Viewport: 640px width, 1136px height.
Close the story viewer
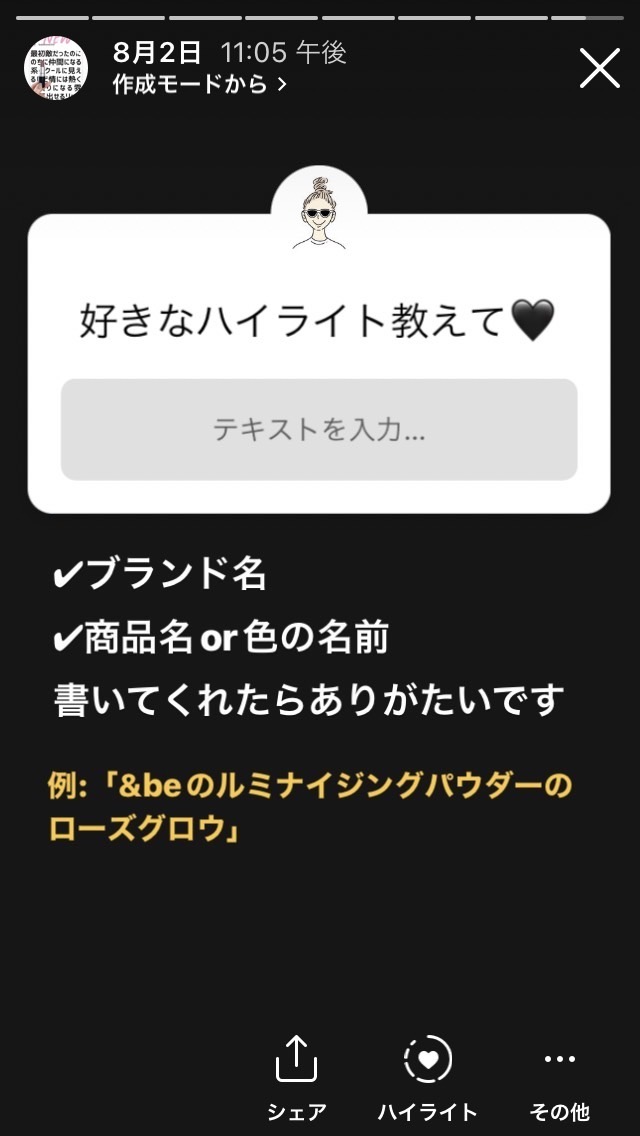coord(599,68)
